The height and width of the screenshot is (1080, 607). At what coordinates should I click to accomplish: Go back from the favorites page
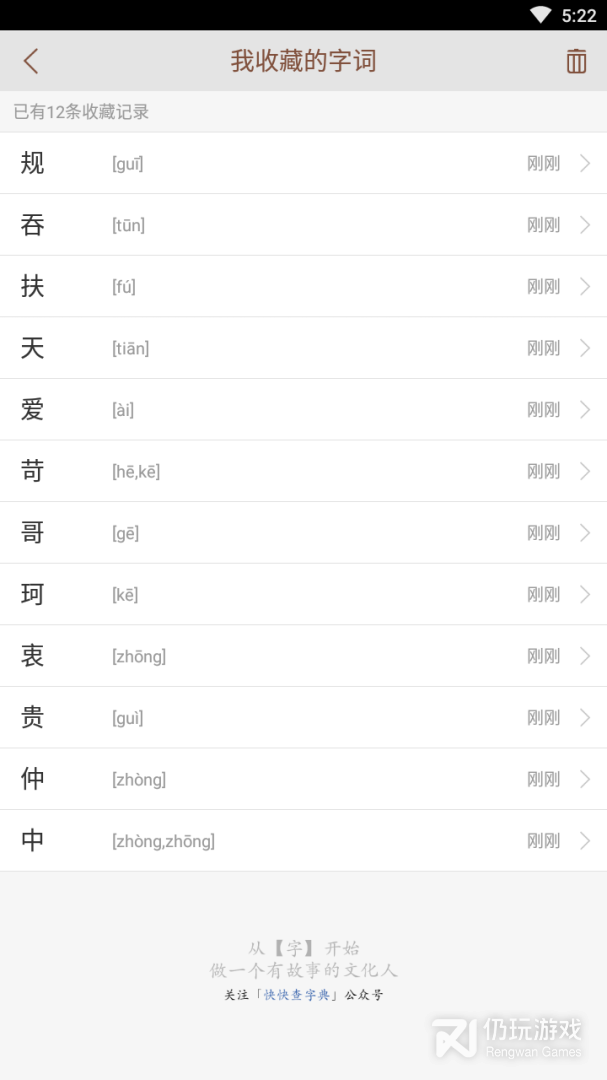coord(31,61)
